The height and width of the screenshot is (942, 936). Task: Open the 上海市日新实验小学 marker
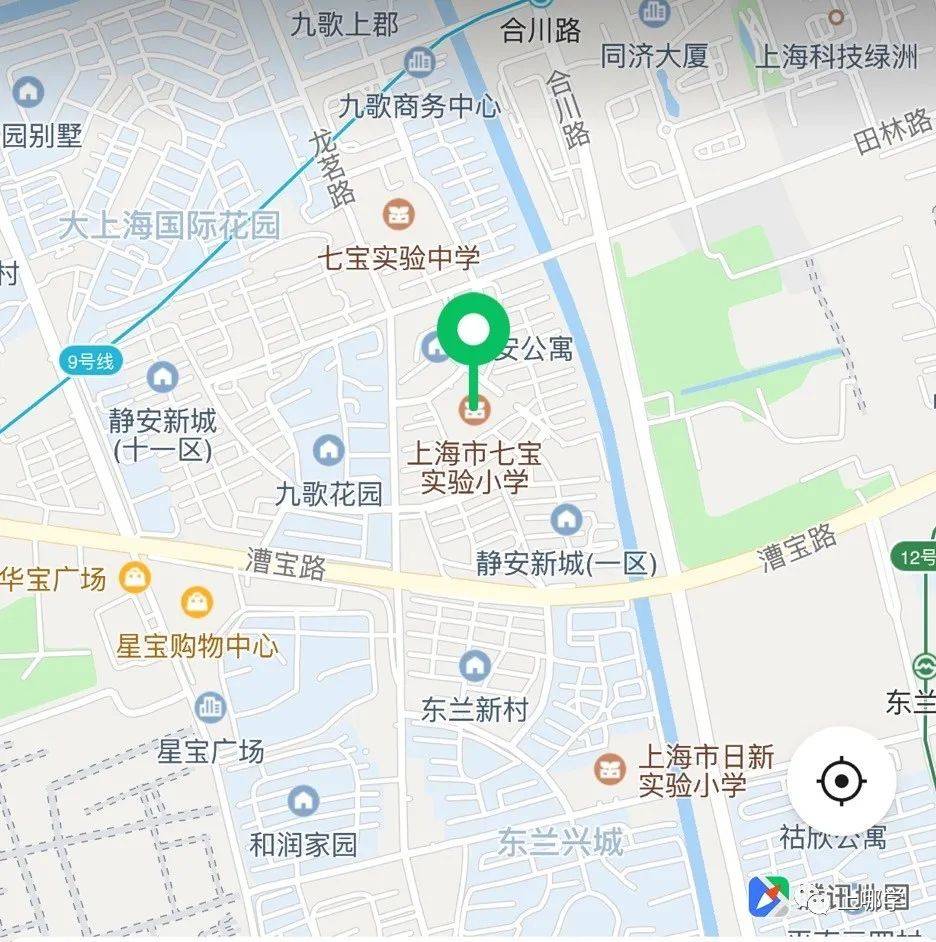coord(609,769)
